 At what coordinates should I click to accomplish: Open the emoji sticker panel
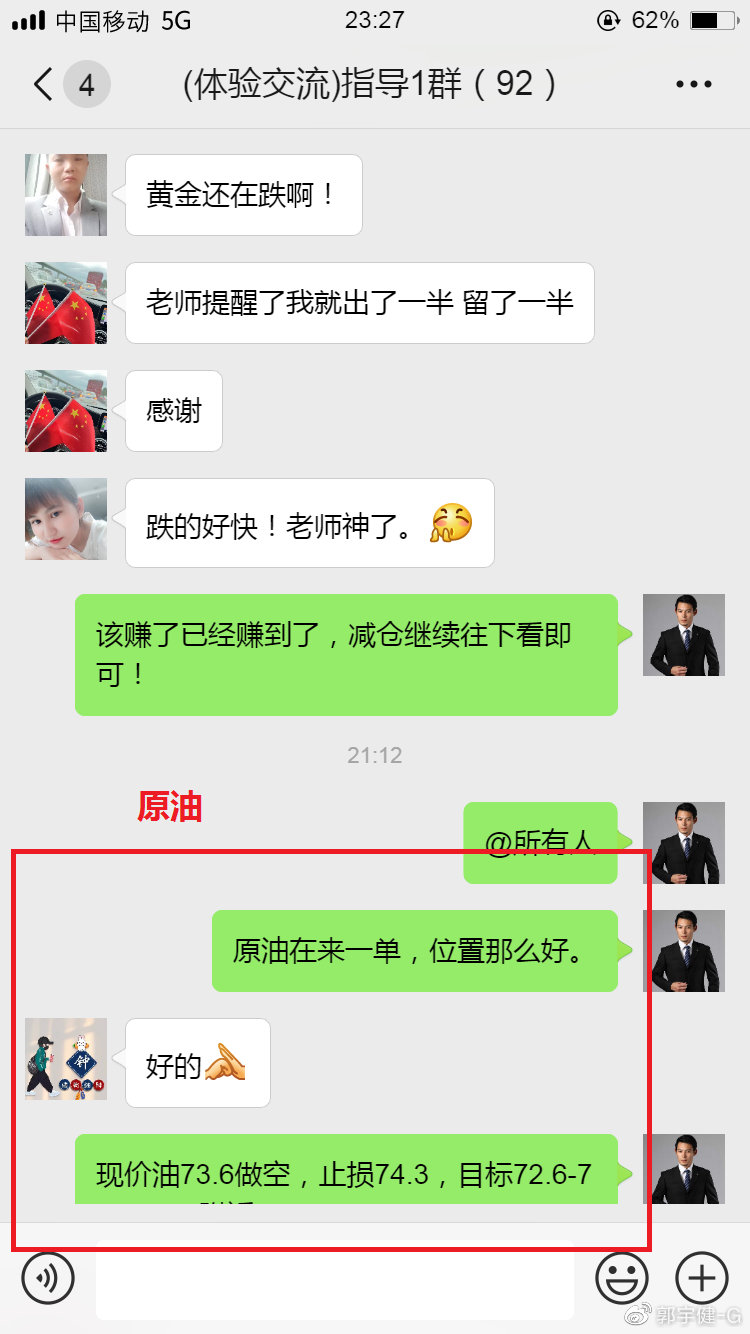point(621,1277)
